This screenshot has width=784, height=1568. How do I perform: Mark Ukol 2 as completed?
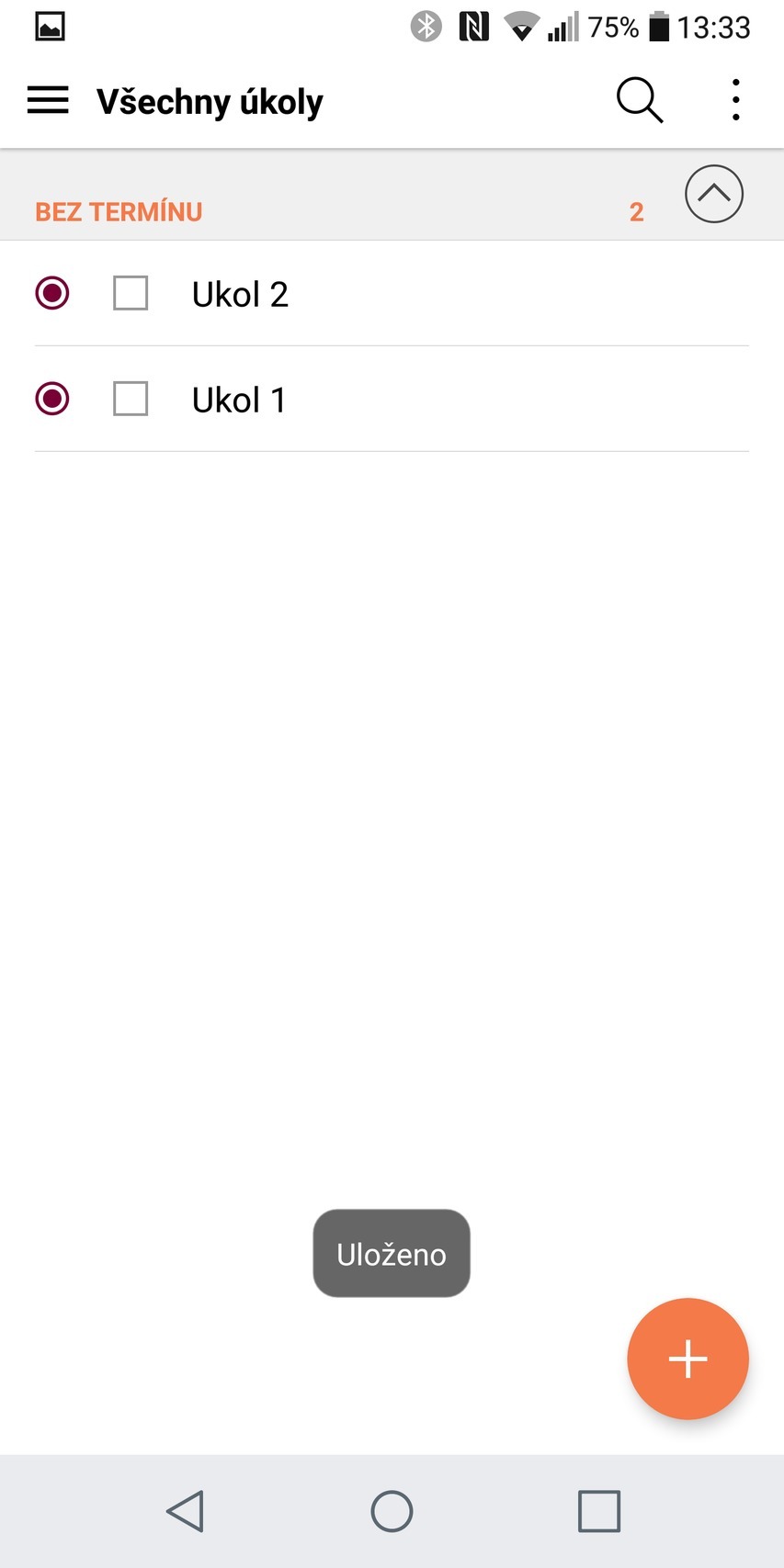(x=130, y=294)
